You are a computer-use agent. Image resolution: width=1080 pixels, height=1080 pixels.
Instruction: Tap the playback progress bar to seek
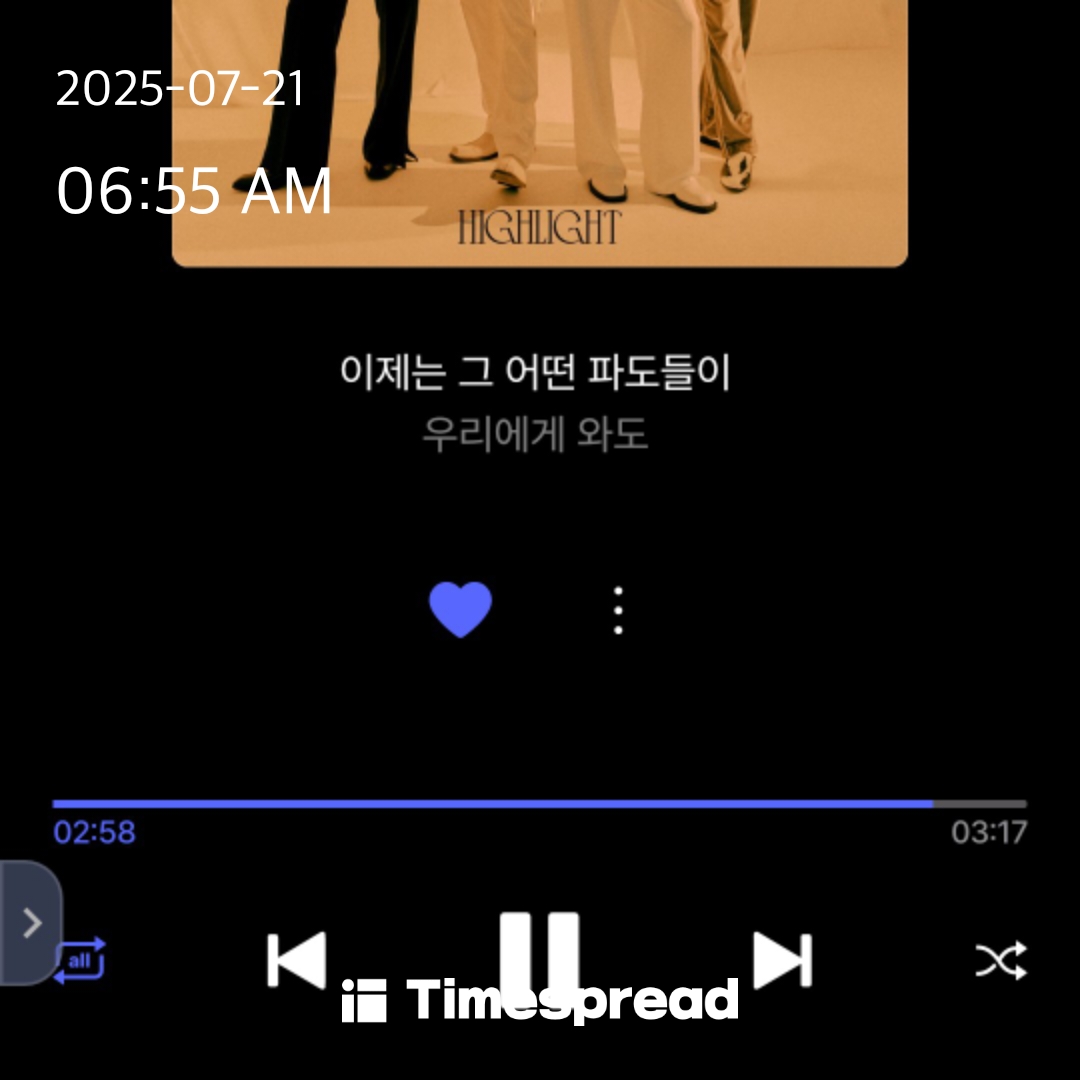point(540,803)
